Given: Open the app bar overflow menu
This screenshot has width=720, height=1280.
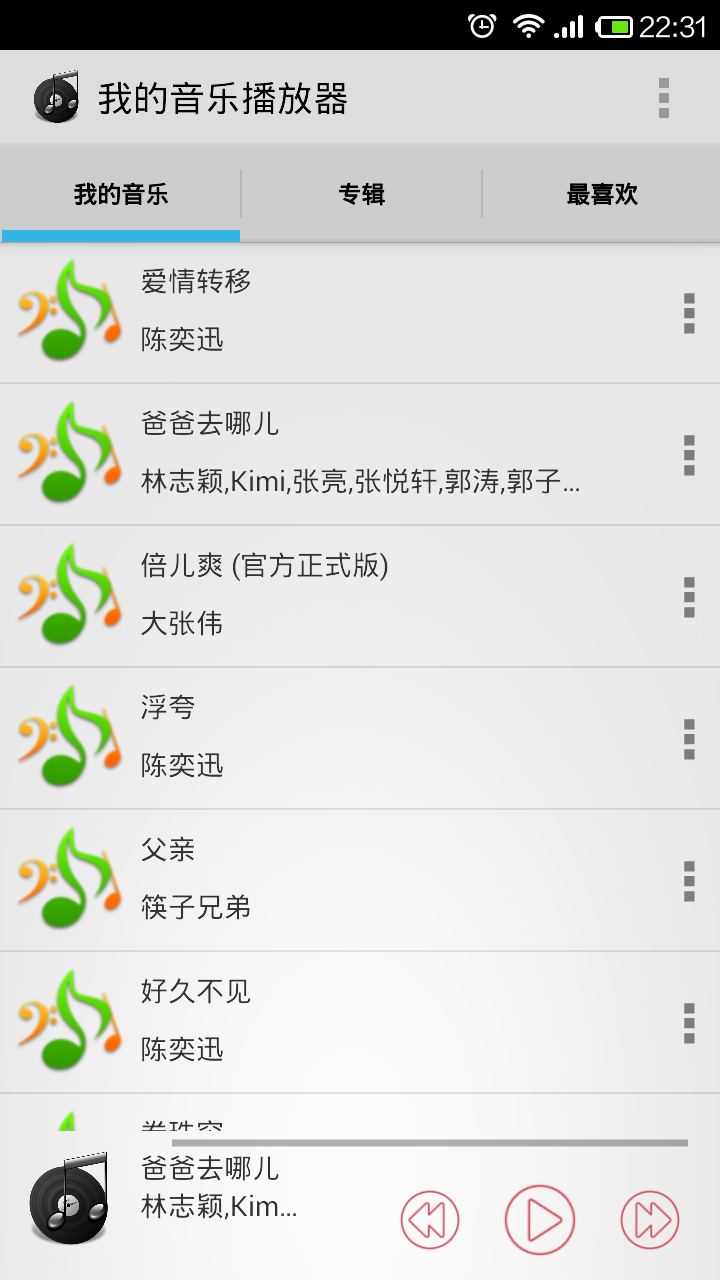Looking at the screenshot, I should coord(663,98).
